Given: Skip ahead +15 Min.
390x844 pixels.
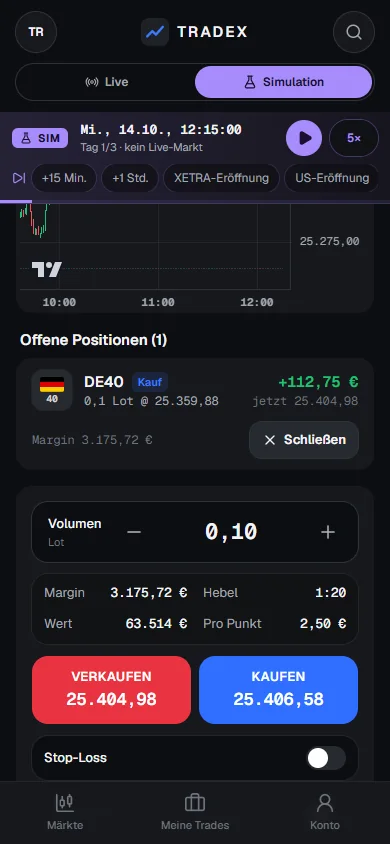Looking at the screenshot, I should pos(64,178).
